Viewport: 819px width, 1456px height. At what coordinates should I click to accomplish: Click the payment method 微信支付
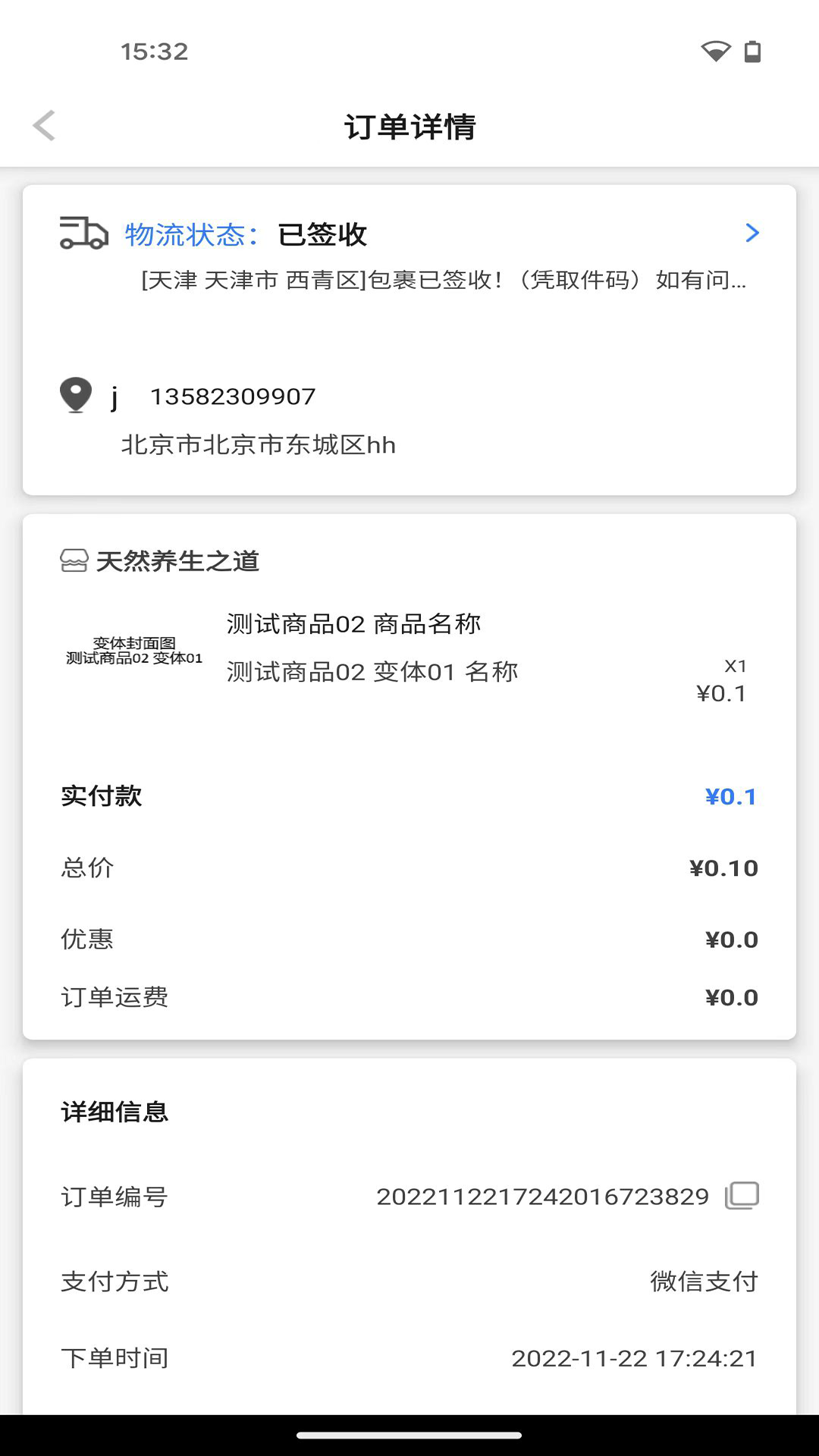(704, 1282)
